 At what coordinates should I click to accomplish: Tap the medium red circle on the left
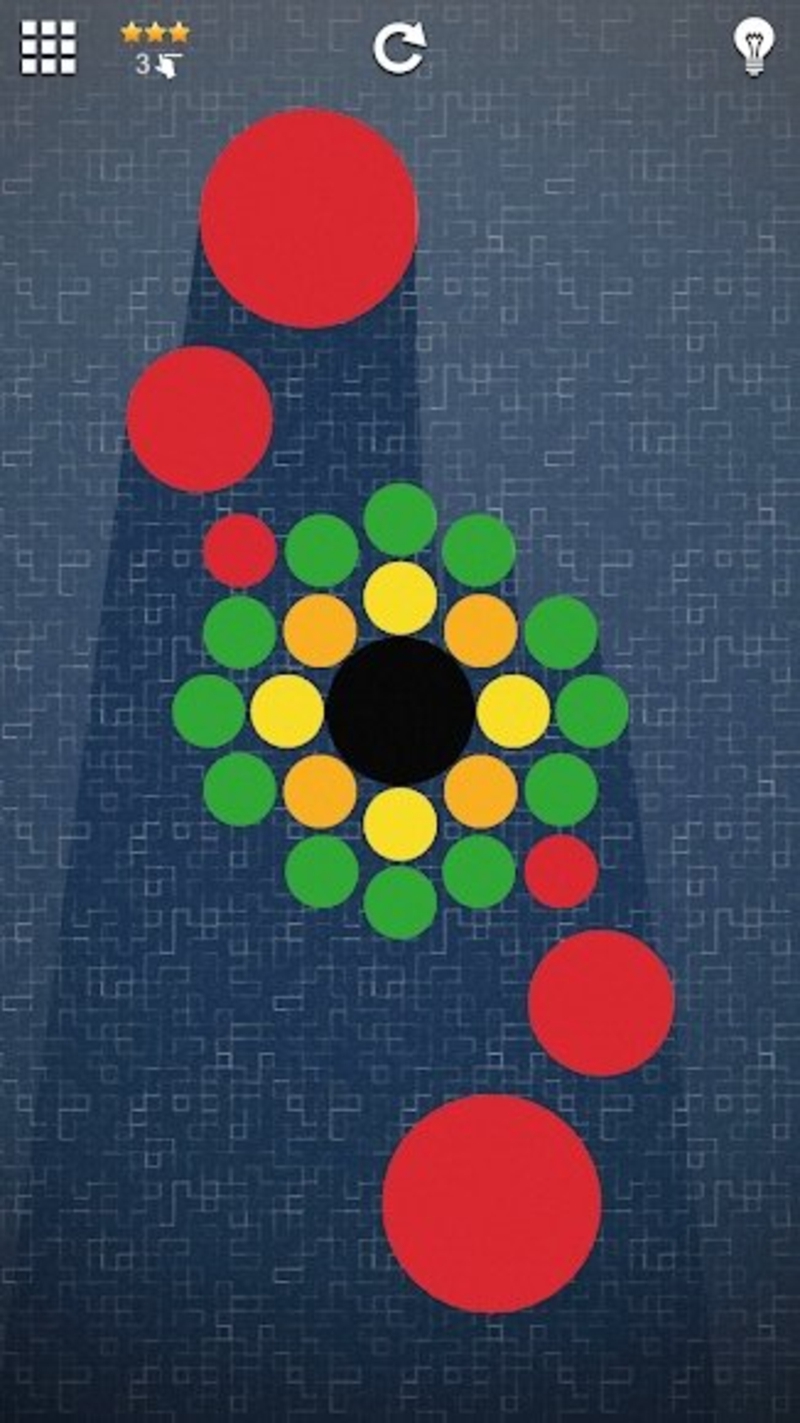click(200, 420)
